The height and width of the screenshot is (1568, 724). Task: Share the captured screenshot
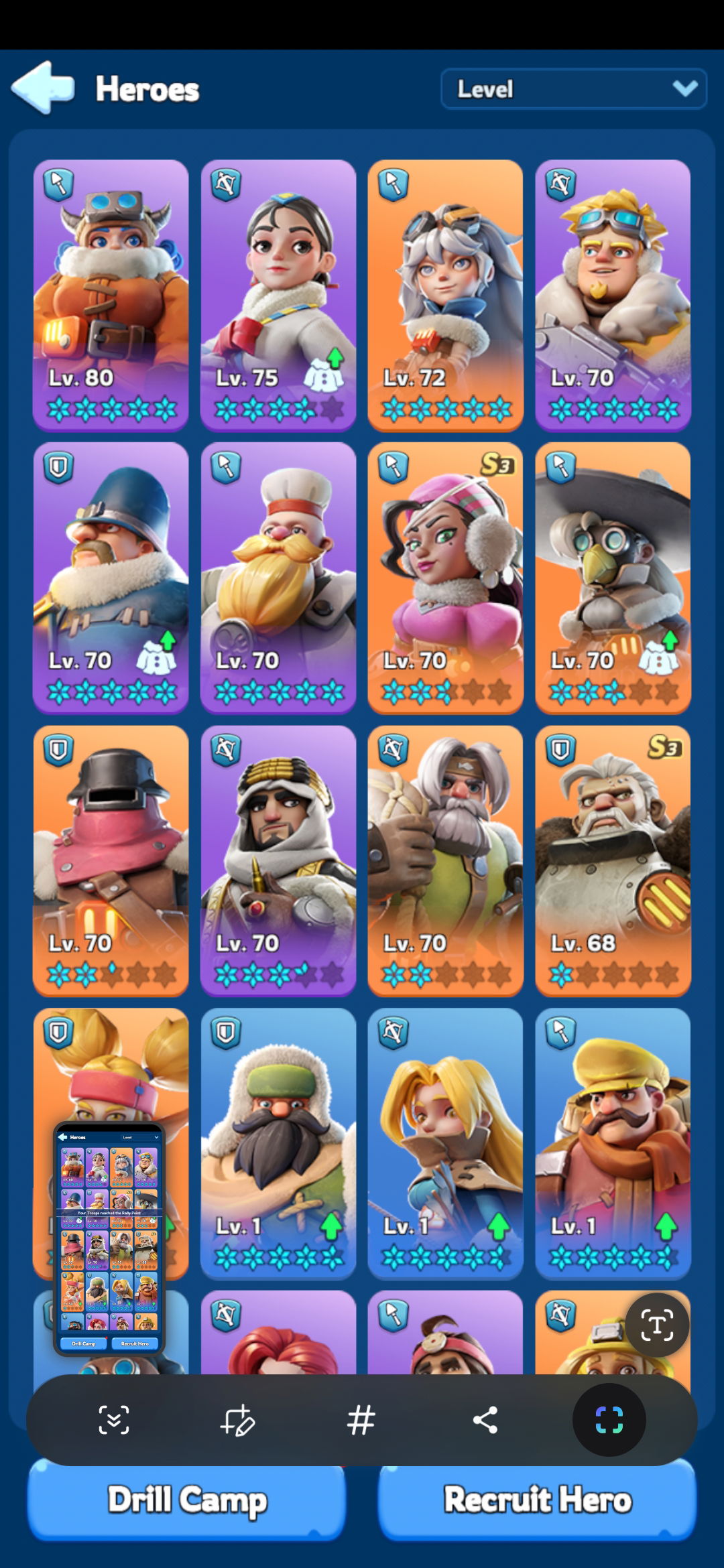(x=485, y=1419)
